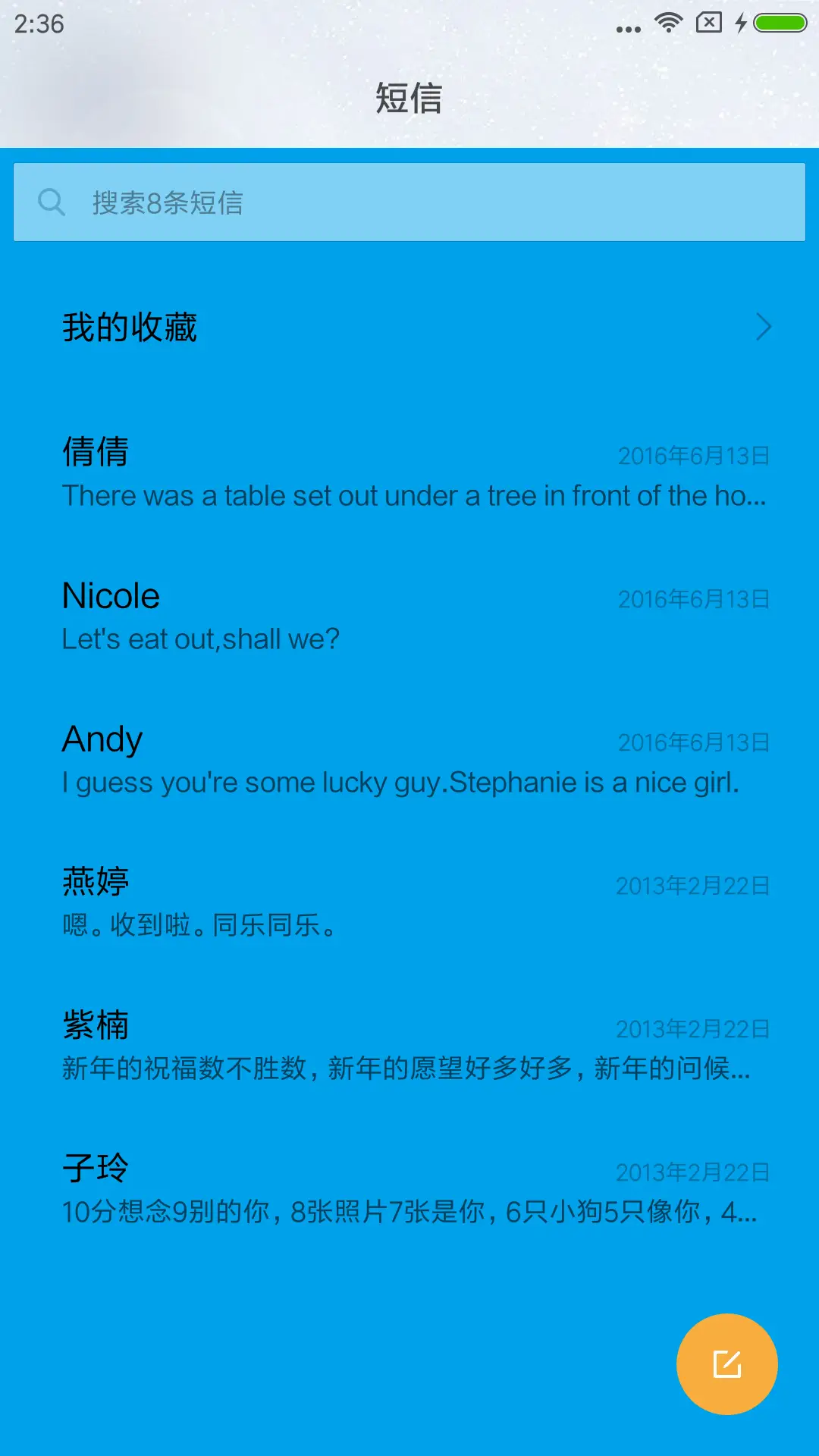View the conversation with 燕婷
This screenshot has height=1456, width=819.
(409, 902)
